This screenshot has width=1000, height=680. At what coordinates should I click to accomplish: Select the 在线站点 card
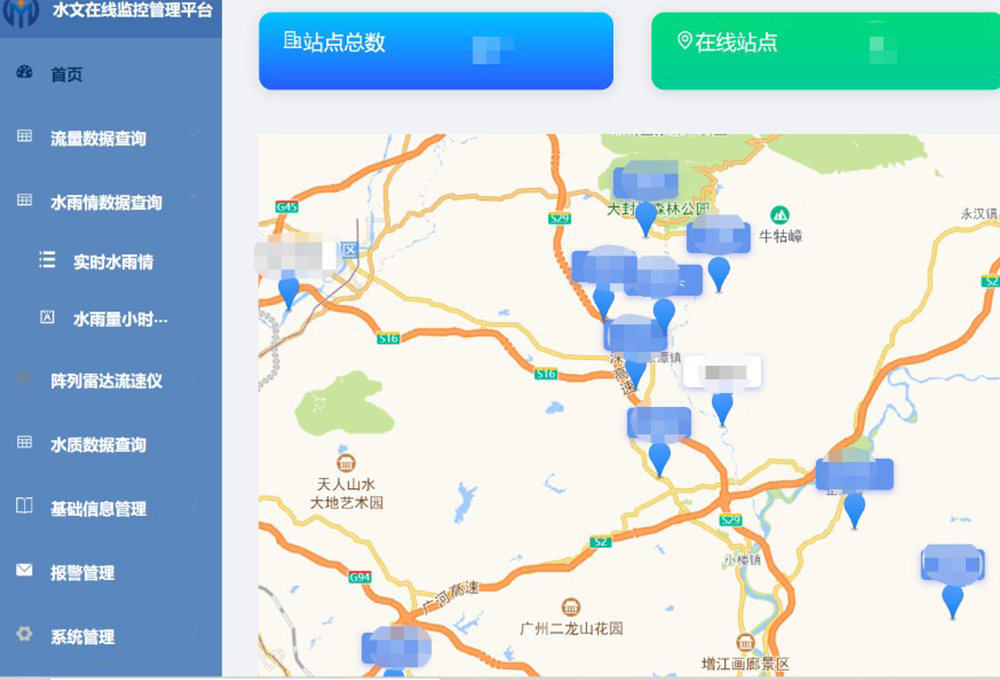pyautogui.click(x=825, y=51)
